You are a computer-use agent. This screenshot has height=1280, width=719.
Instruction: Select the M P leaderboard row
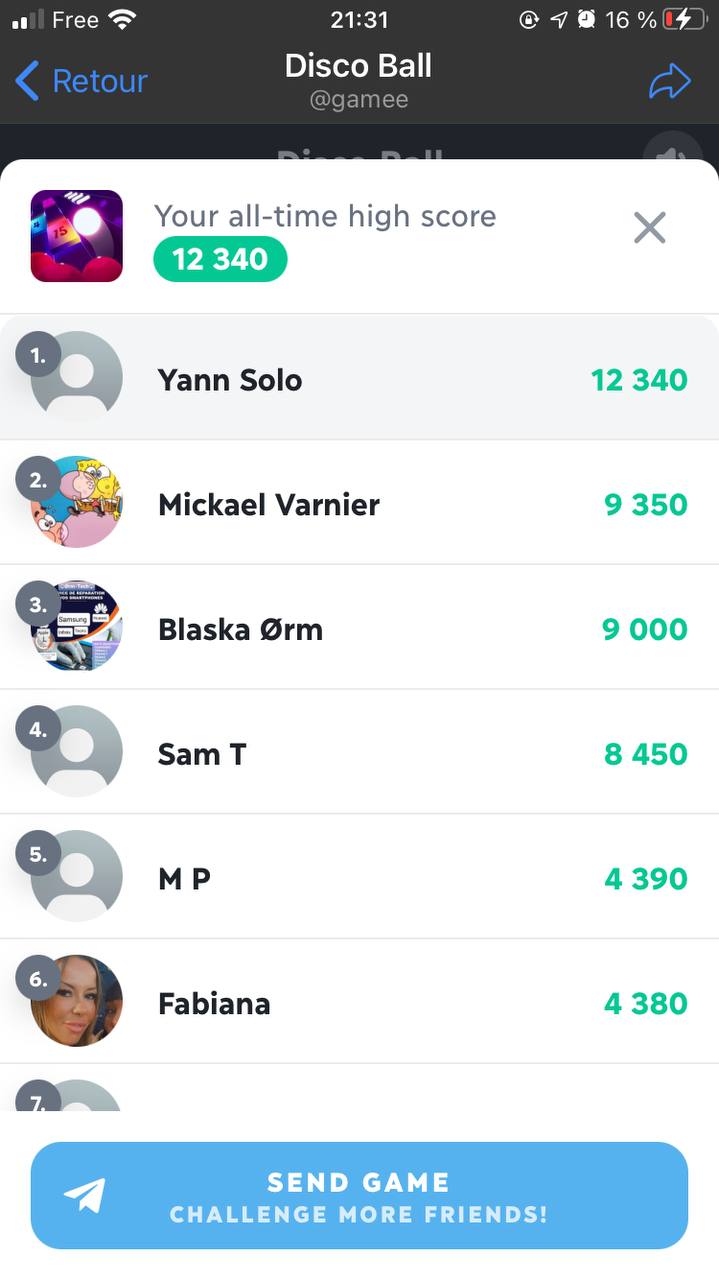click(x=359, y=878)
